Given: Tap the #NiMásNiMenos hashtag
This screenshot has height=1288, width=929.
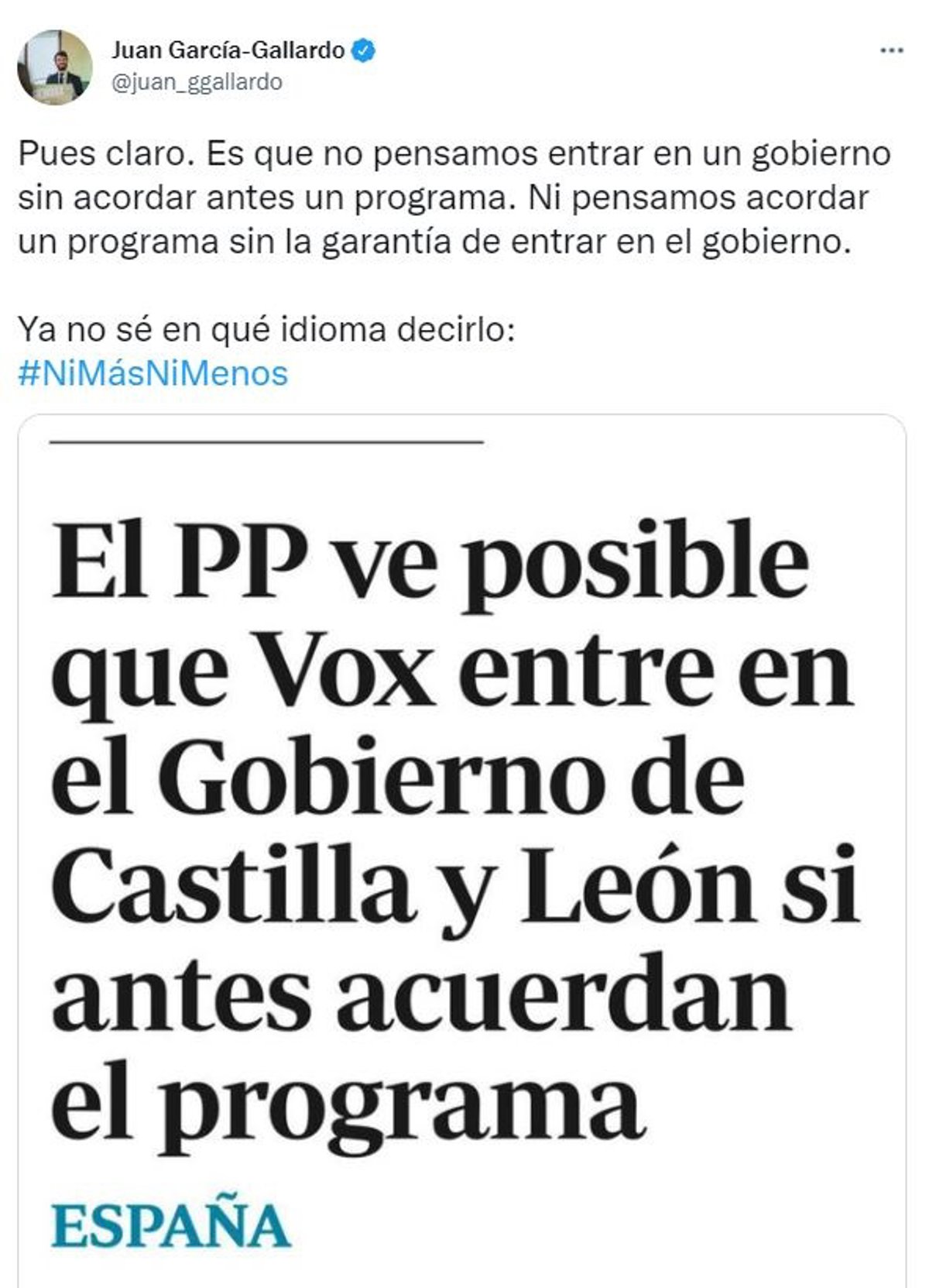Looking at the screenshot, I should pos(153,374).
